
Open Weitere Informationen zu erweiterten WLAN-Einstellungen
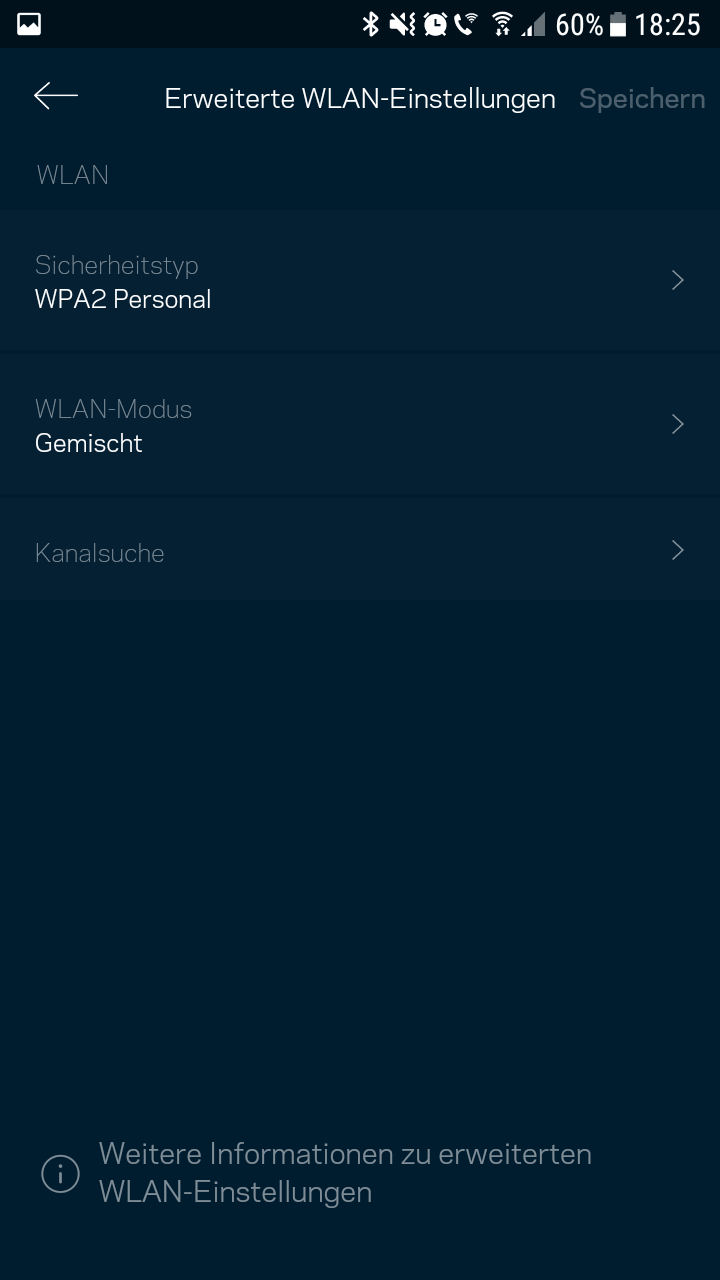click(x=344, y=1172)
